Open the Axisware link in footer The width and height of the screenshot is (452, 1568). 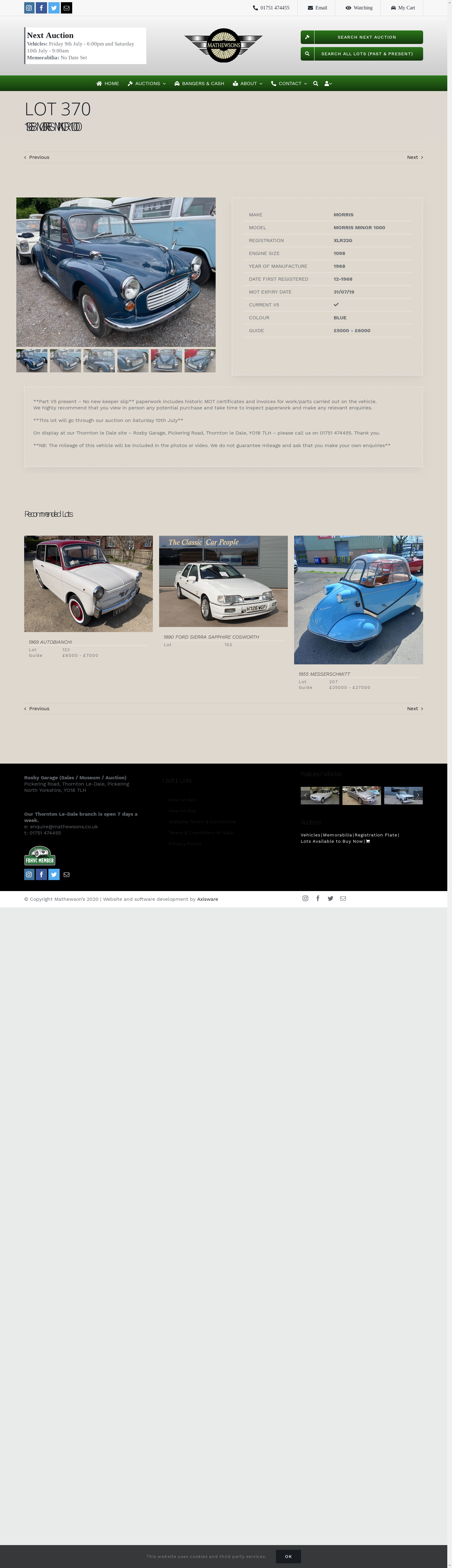click(207, 899)
